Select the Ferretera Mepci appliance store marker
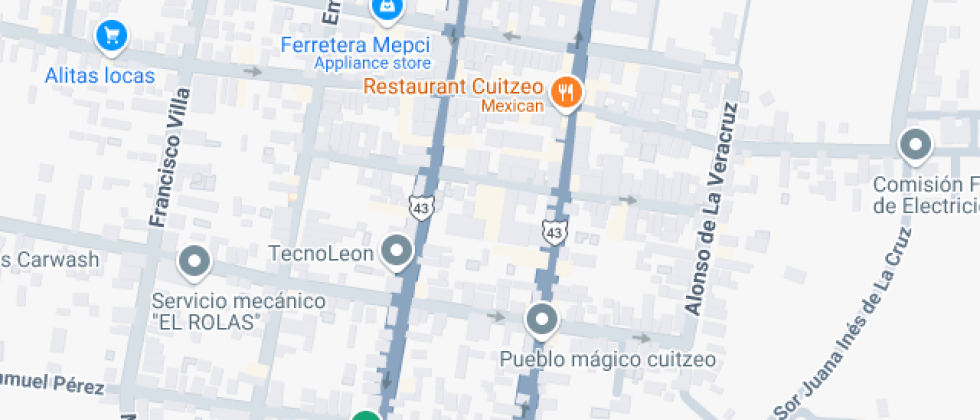Image resolution: width=980 pixels, height=420 pixels. tap(385, 10)
